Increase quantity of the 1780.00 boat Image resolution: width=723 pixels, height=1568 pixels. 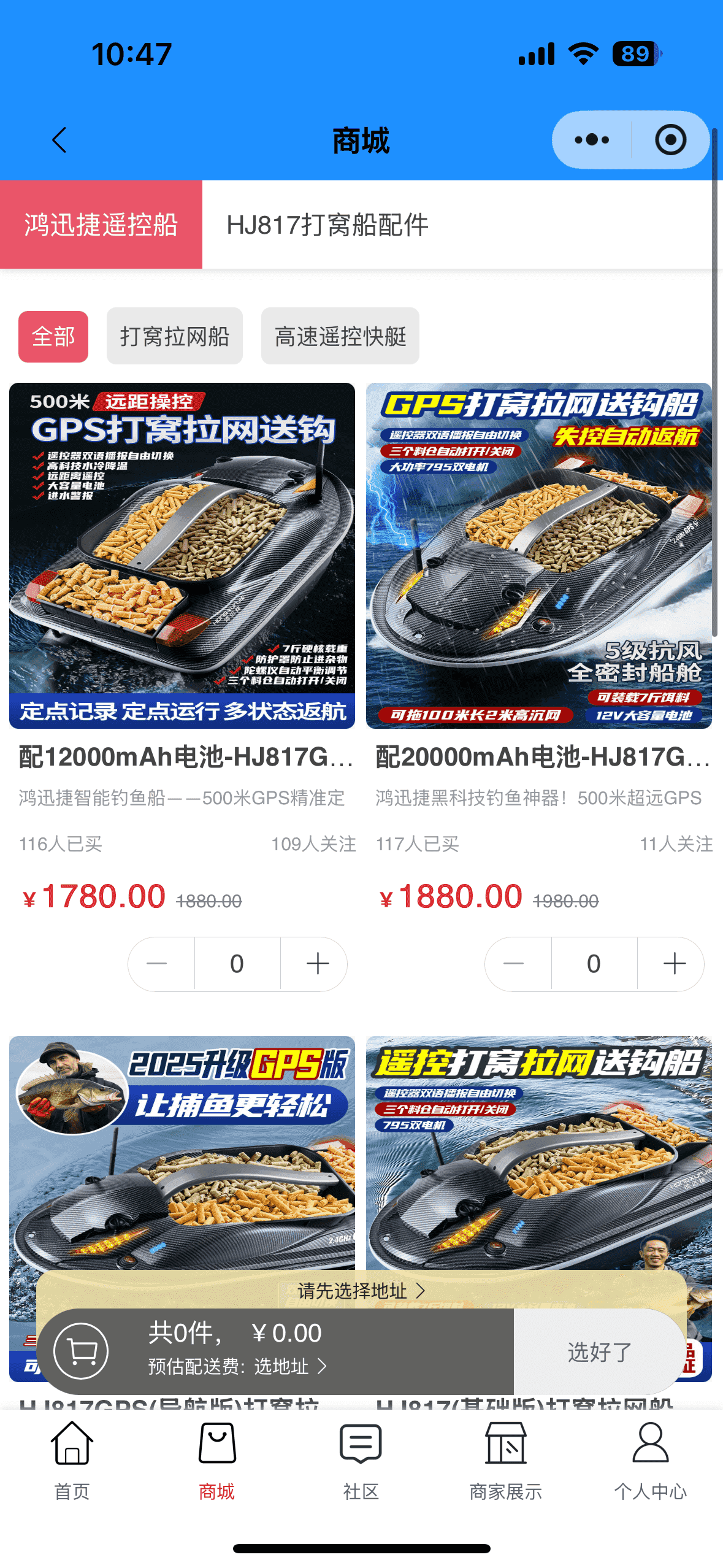pyautogui.click(x=317, y=964)
